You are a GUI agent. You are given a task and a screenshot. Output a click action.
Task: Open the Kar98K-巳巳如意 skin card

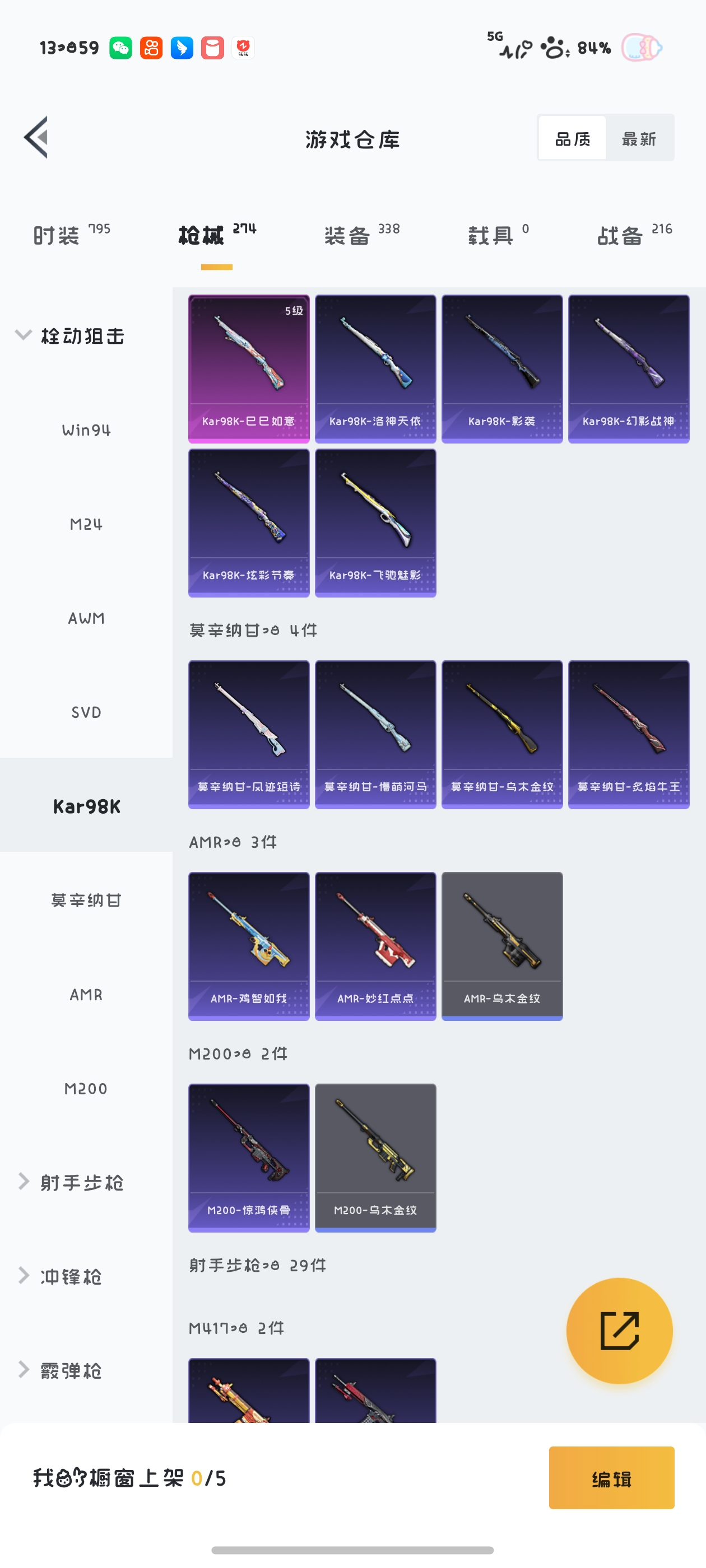pyautogui.click(x=249, y=368)
